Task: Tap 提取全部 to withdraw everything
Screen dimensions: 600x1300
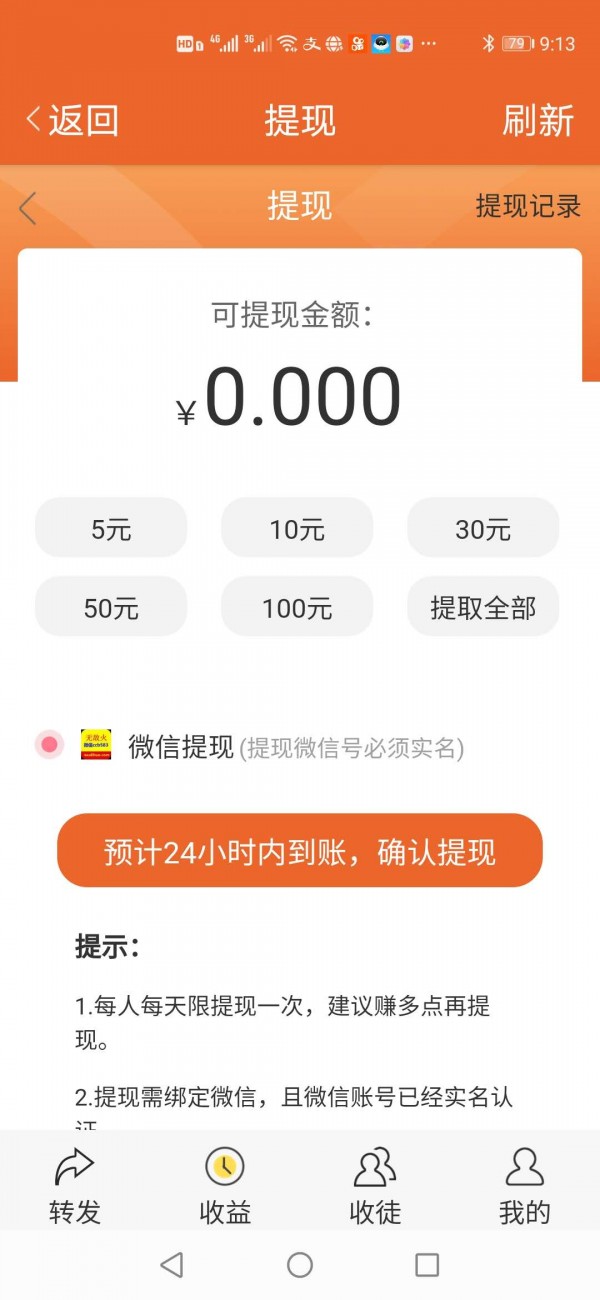Action: point(483,607)
